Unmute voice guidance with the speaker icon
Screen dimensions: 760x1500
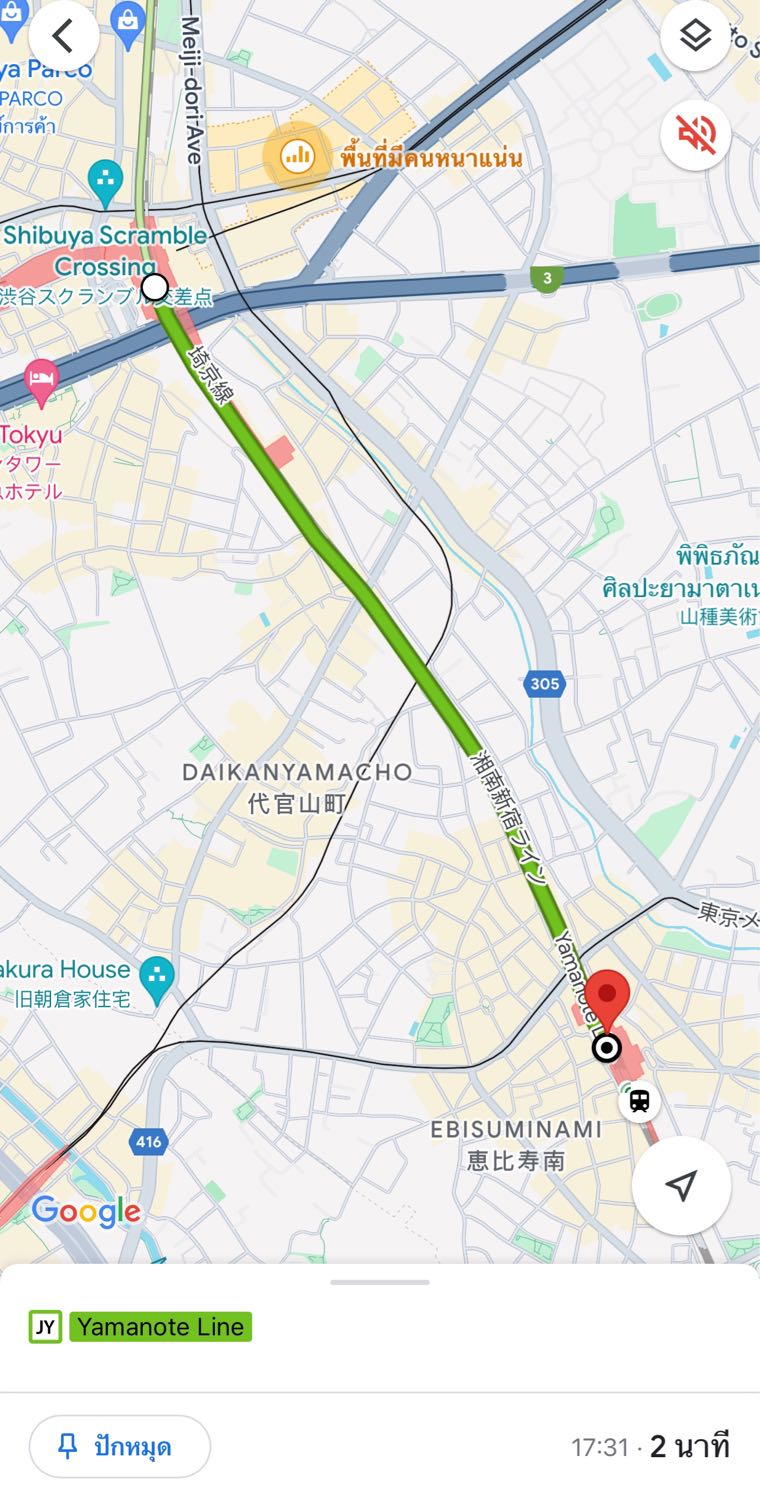click(x=695, y=135)
